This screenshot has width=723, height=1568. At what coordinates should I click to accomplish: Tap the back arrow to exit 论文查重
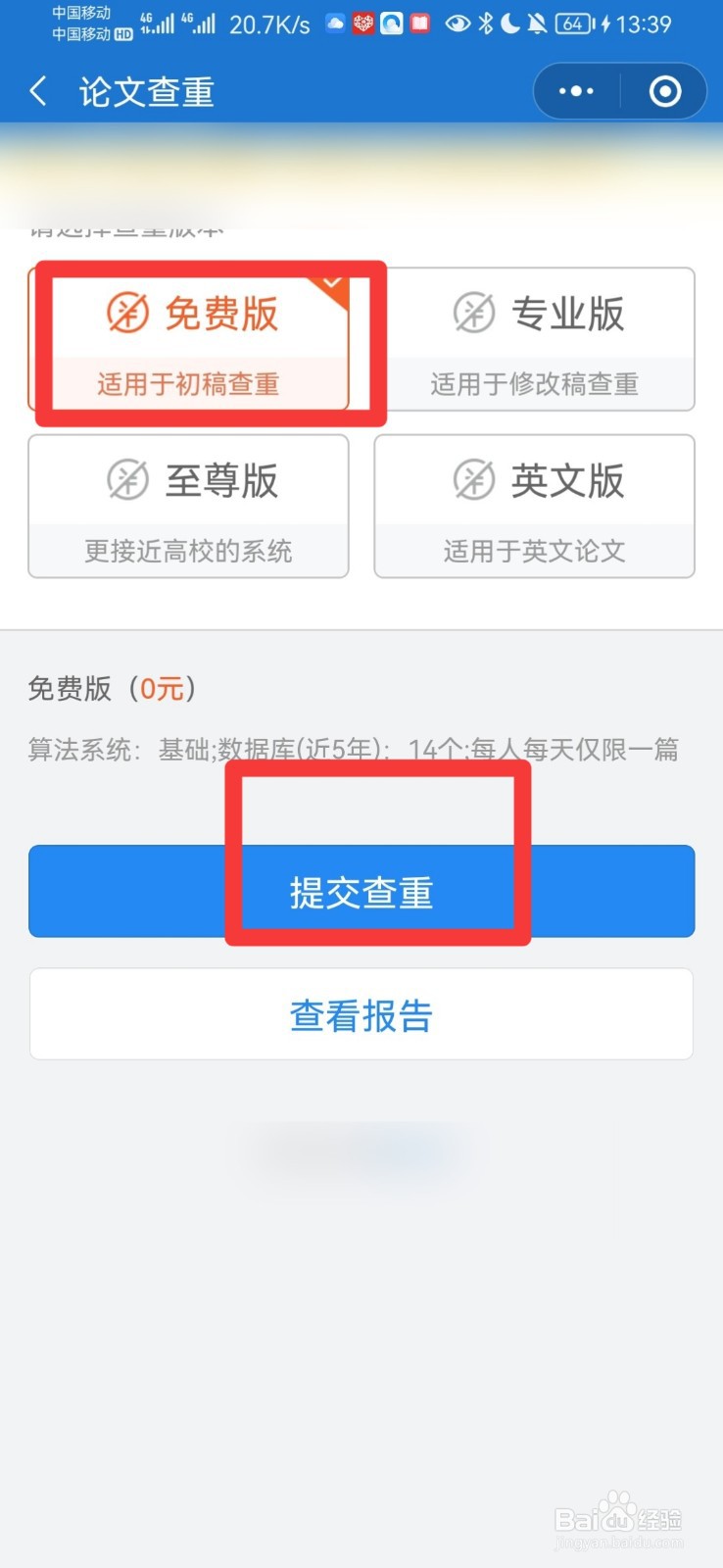click(37, 90)
